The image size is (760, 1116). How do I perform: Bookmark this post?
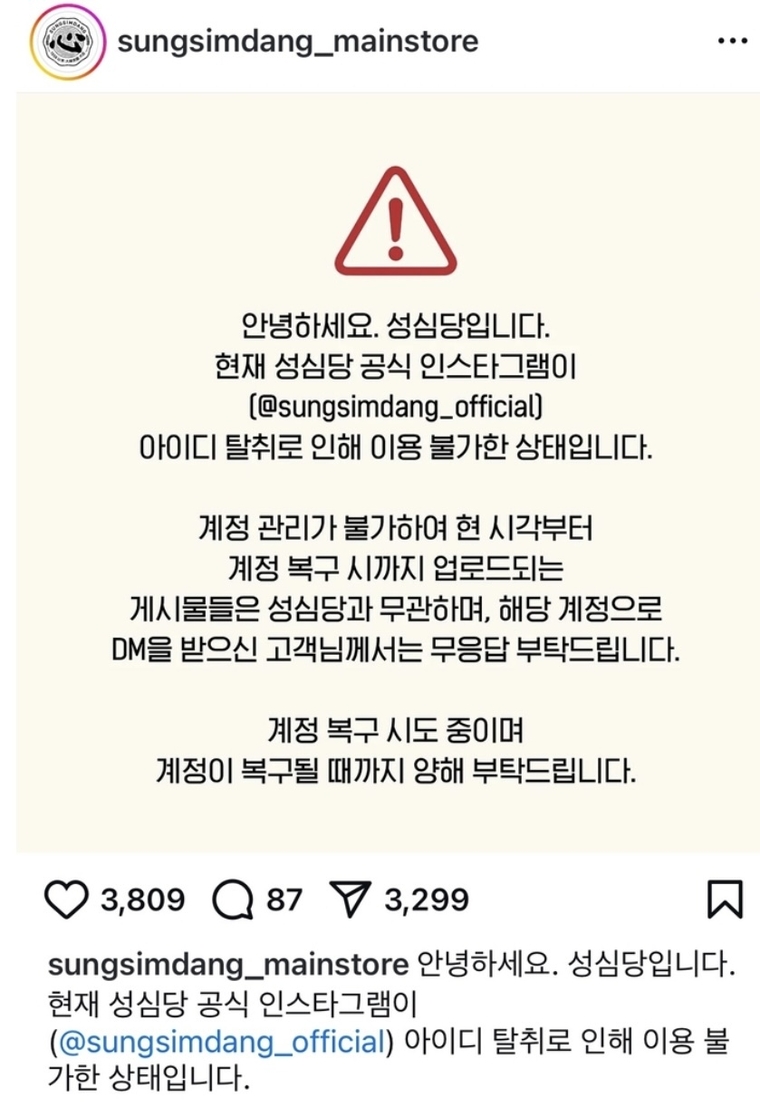pos(724,899)
